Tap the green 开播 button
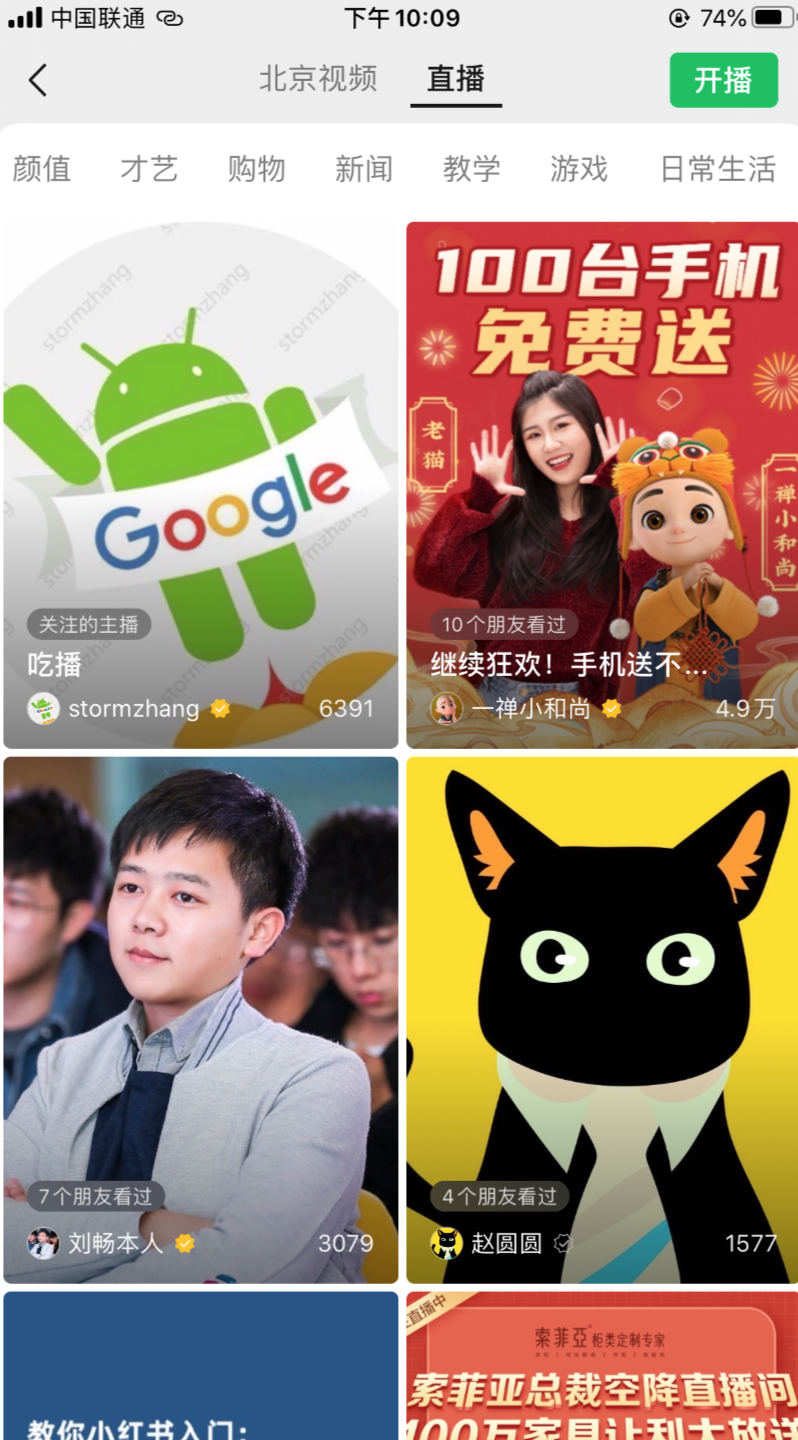798x1440 pixels. [723, 79]
